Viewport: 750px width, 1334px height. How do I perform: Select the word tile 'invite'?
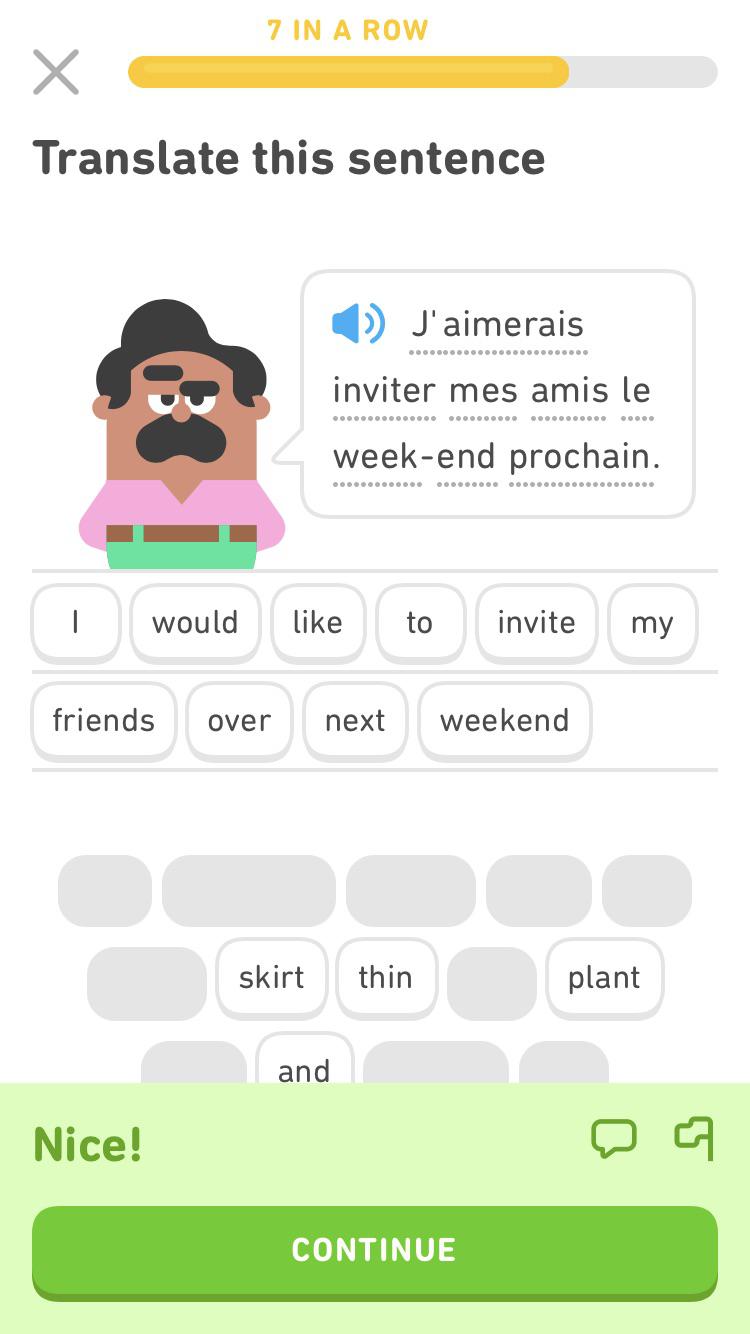(536, 622)
